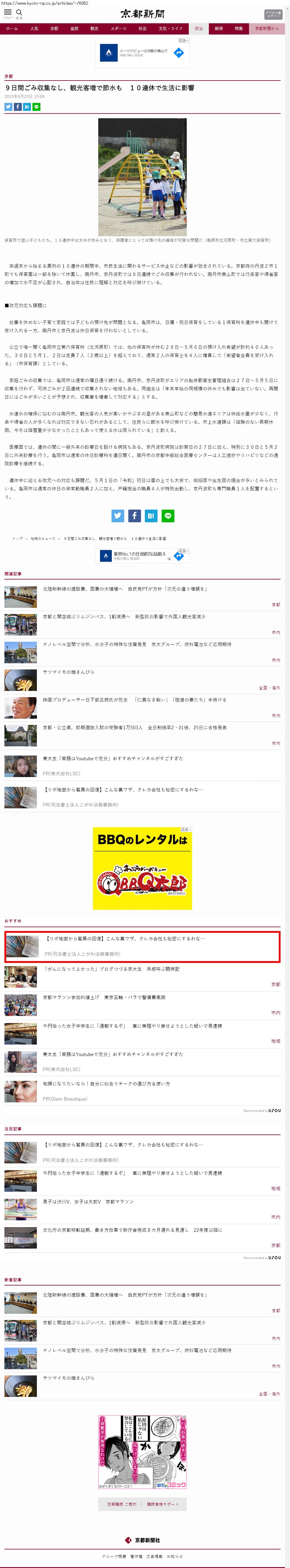Image resolution: width=290 pixels, height=1568 pixels.
Task: Switch to the 京都 tab
Action: [54, 29]
